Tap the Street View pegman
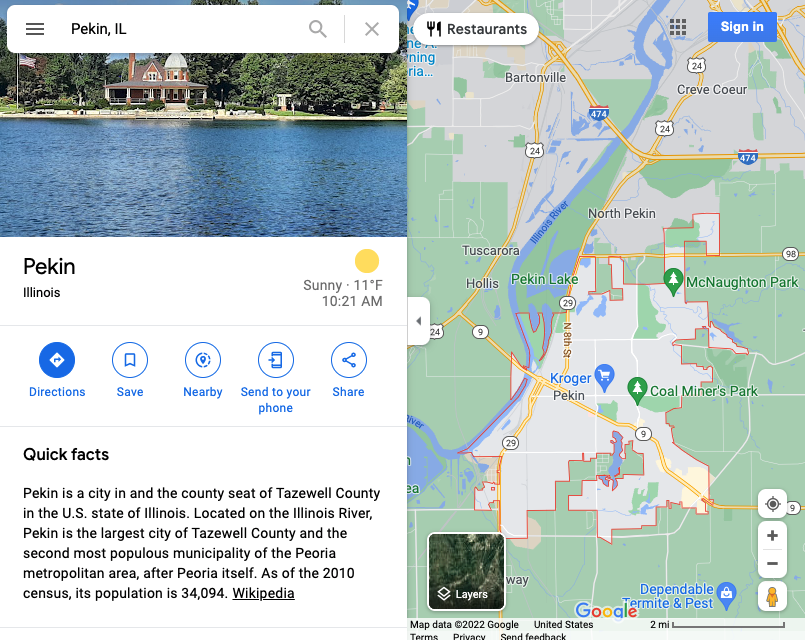Image resolution: width=805 pixels, height=640 pixels. [x=772, y=597]
